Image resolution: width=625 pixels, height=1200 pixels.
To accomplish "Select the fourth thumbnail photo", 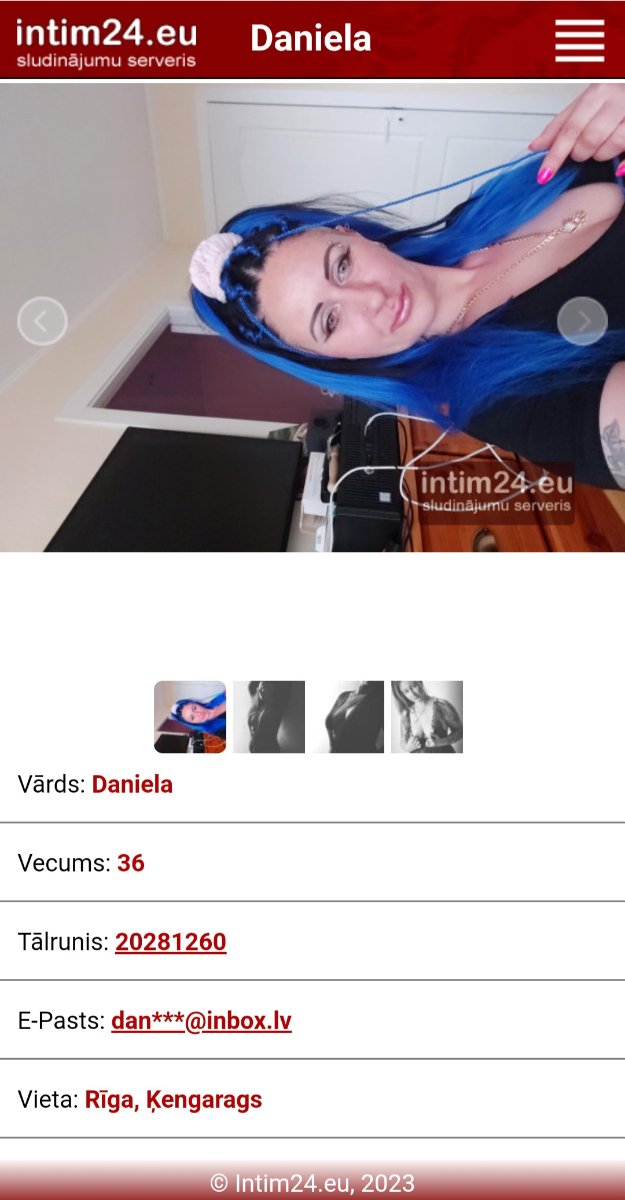I will (427, 717).
